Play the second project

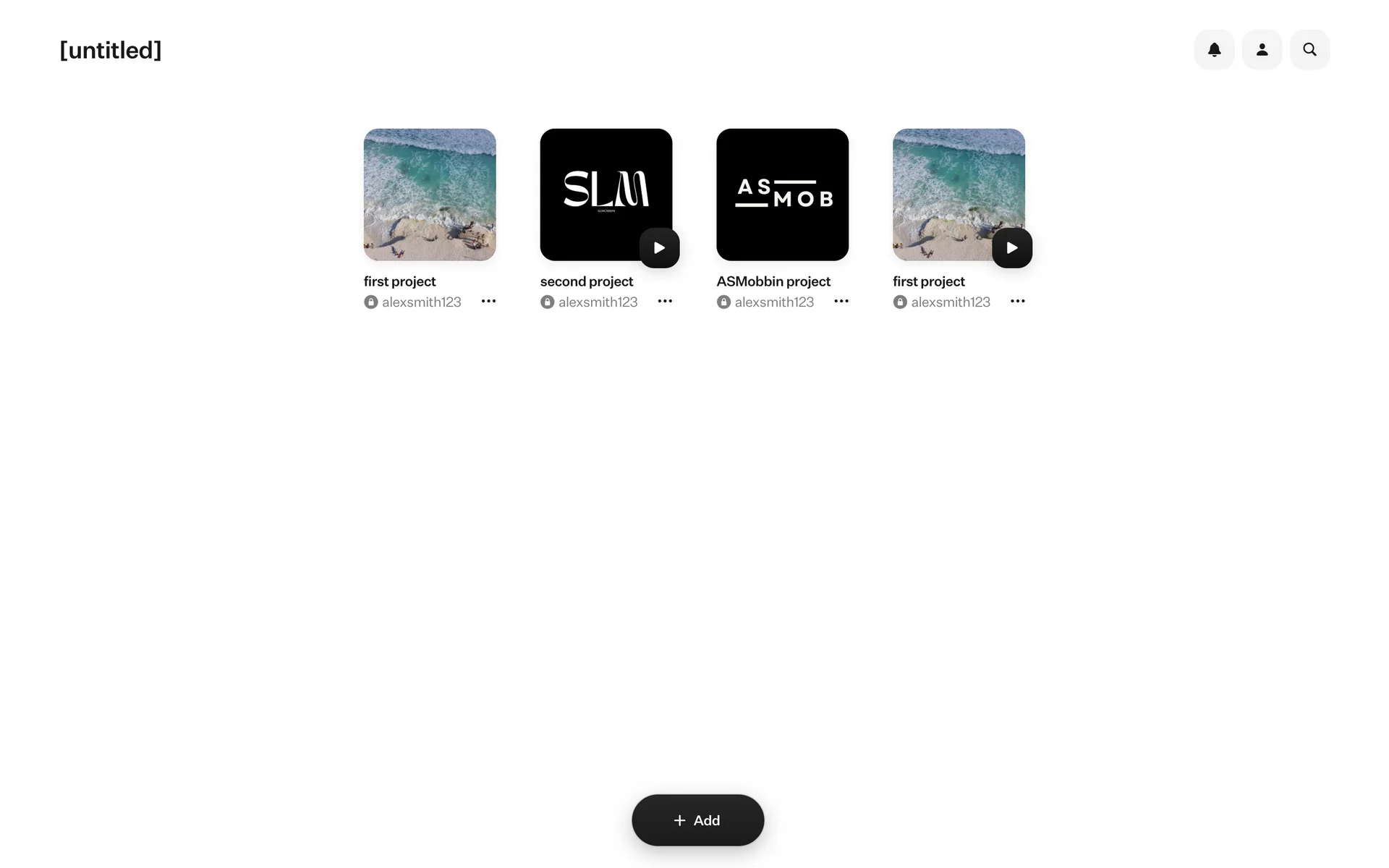tap(659, 248)
